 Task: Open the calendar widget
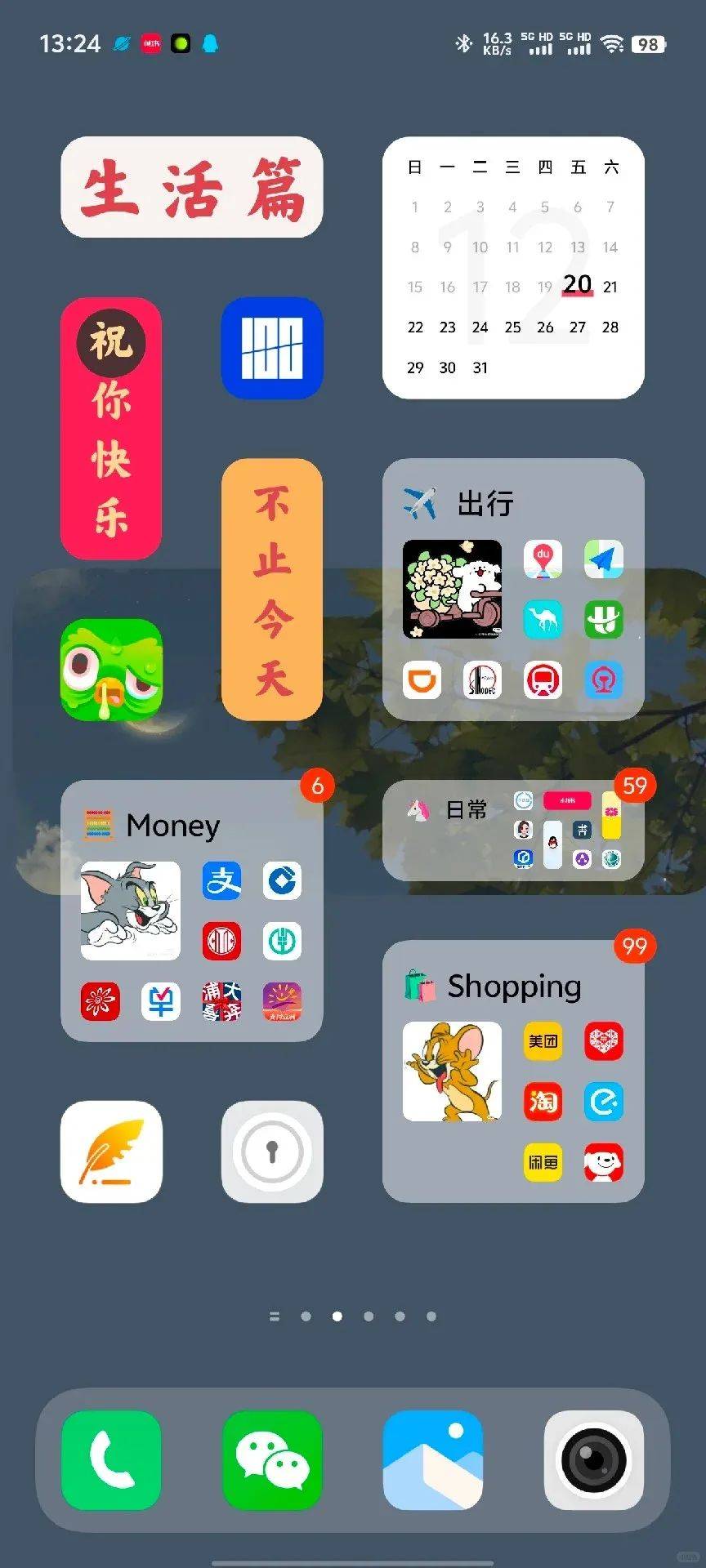click(x=513, y=268)
